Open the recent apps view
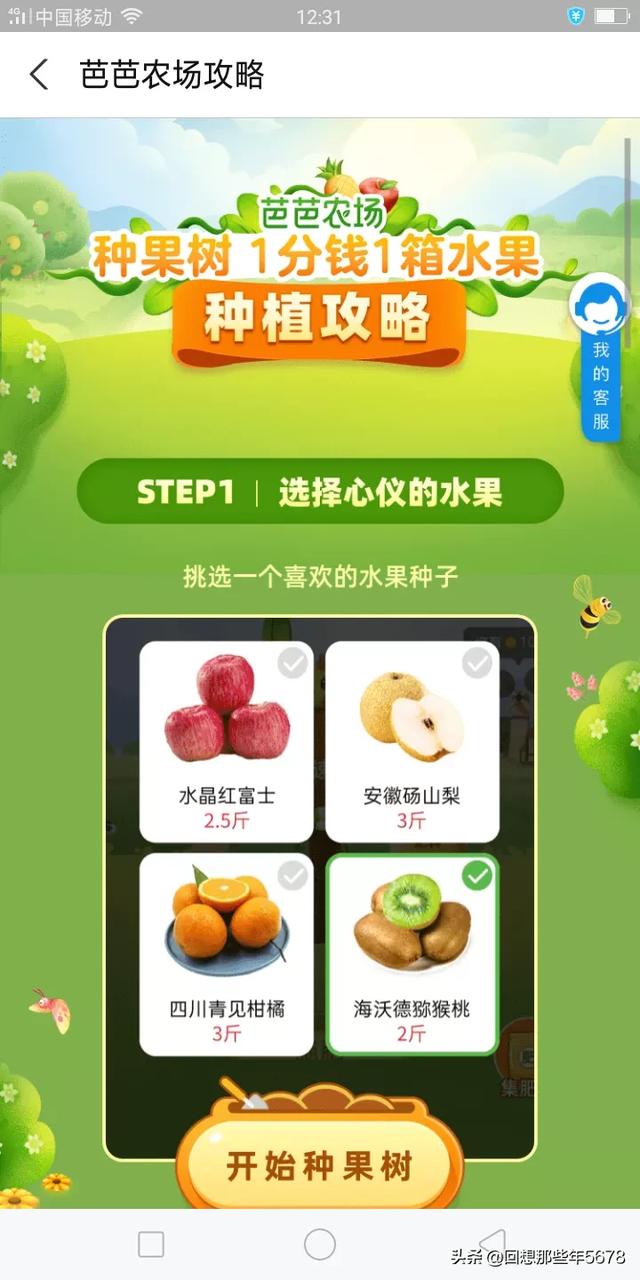 pos(151,1244)
